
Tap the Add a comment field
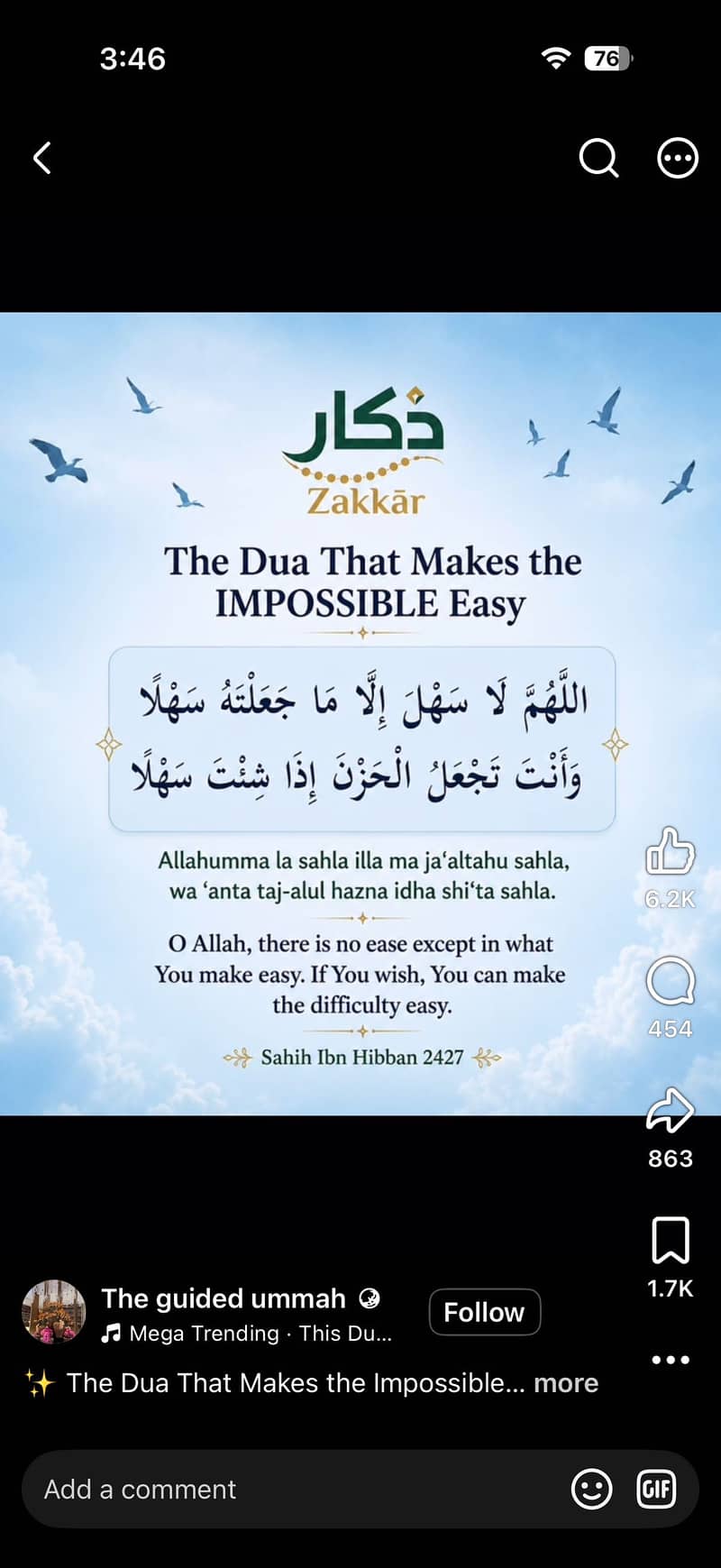[x=297, y=1489]
